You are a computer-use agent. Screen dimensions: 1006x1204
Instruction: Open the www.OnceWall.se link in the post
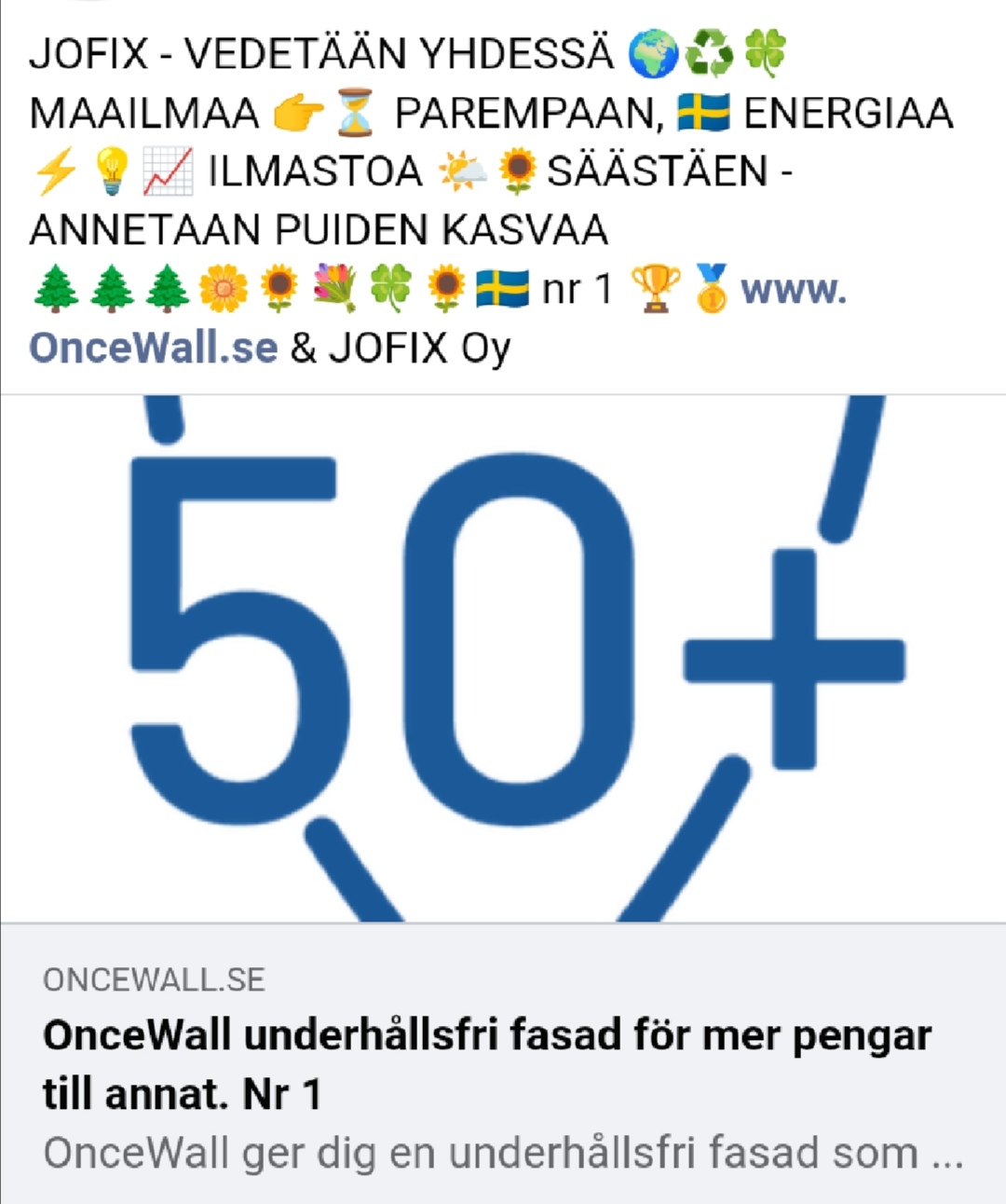click(154, 348)
